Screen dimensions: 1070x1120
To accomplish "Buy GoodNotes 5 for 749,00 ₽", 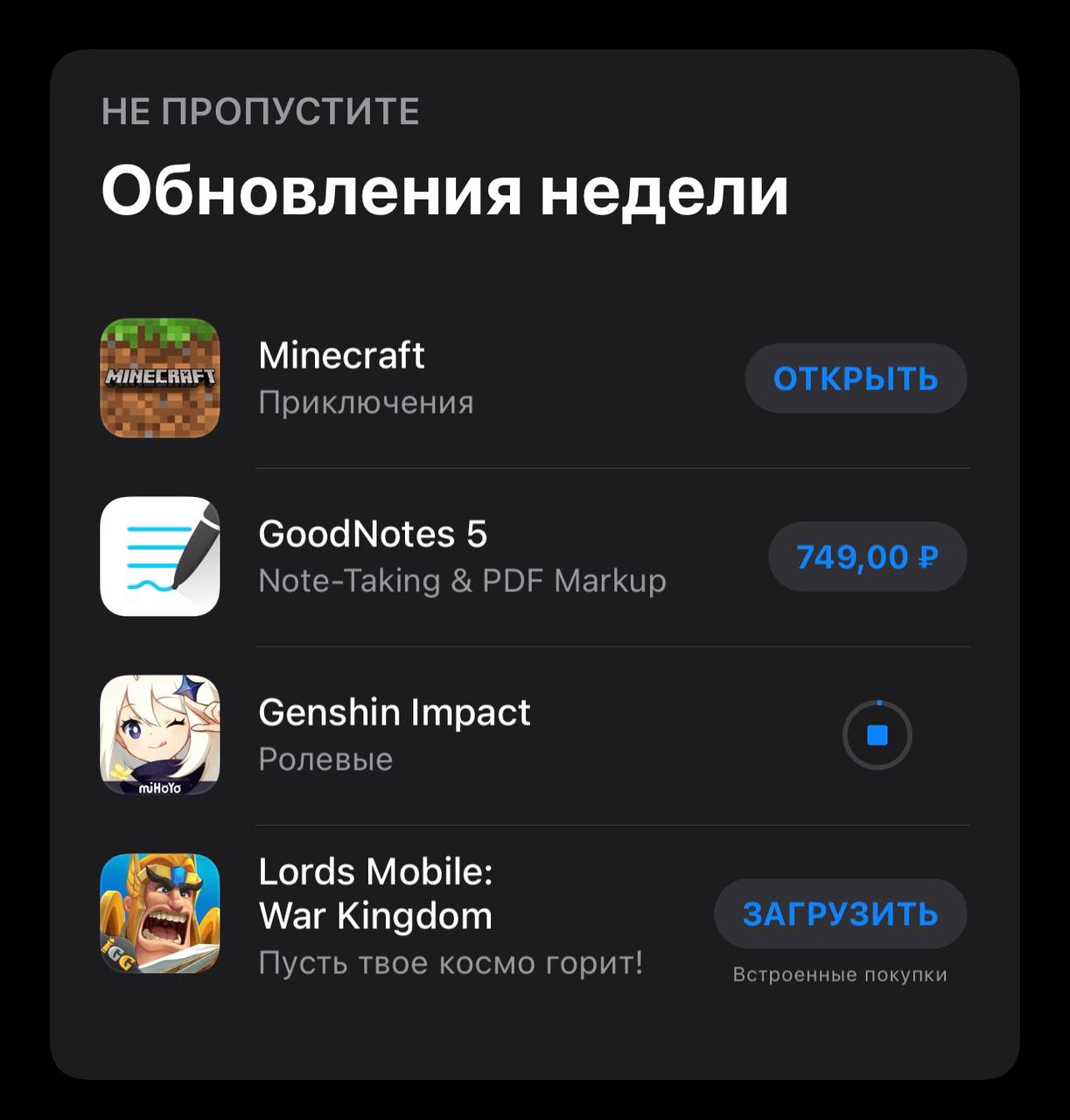I will click(867, 556).
